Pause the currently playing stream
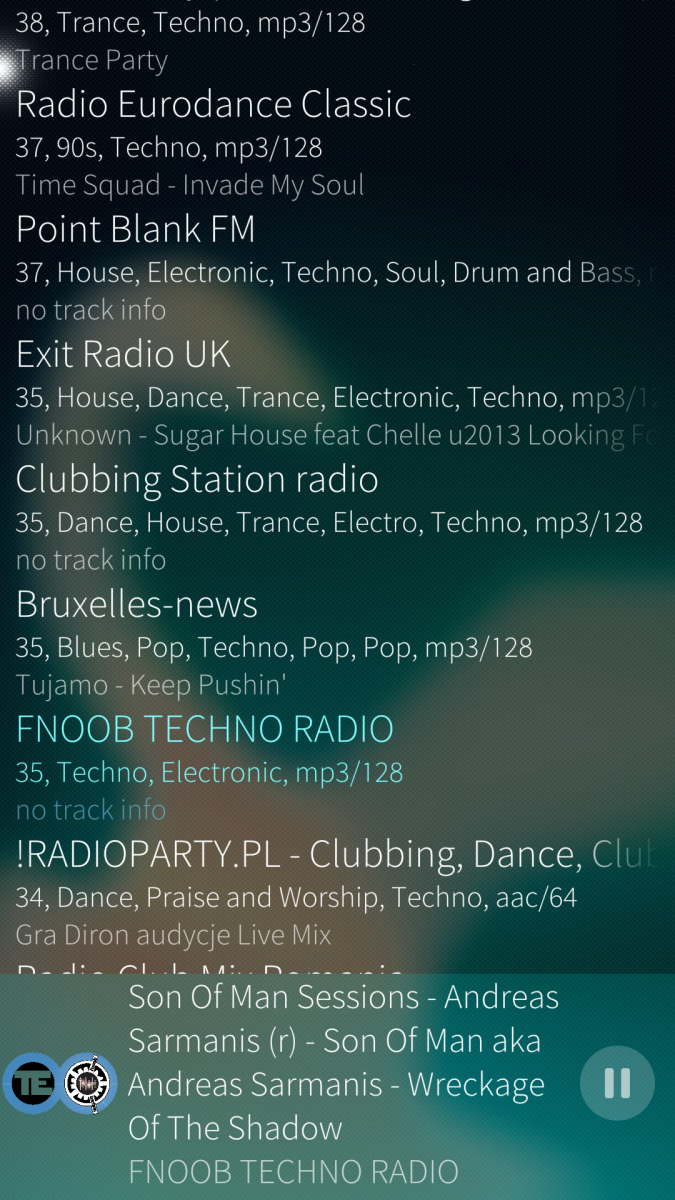 coord(617,1083)
